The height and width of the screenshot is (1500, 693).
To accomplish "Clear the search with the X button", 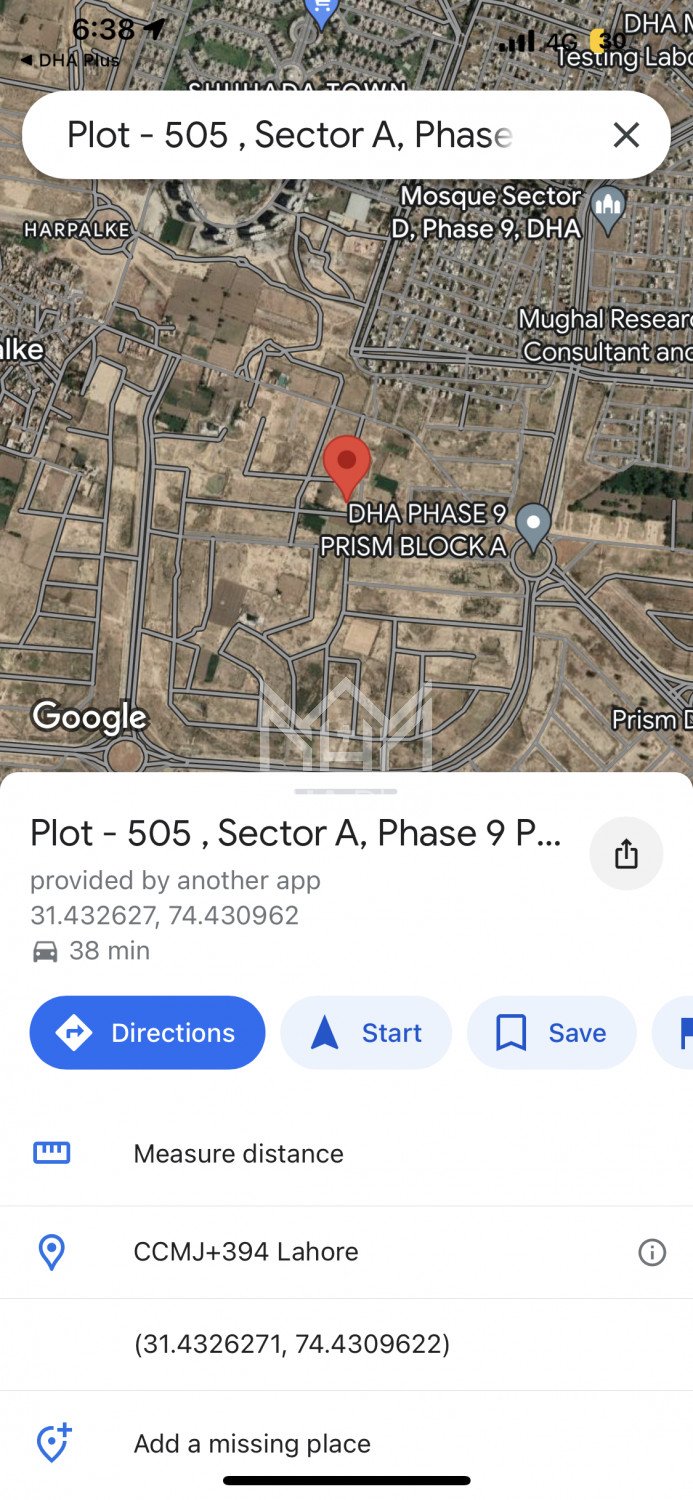I will (x=626, y=135).
